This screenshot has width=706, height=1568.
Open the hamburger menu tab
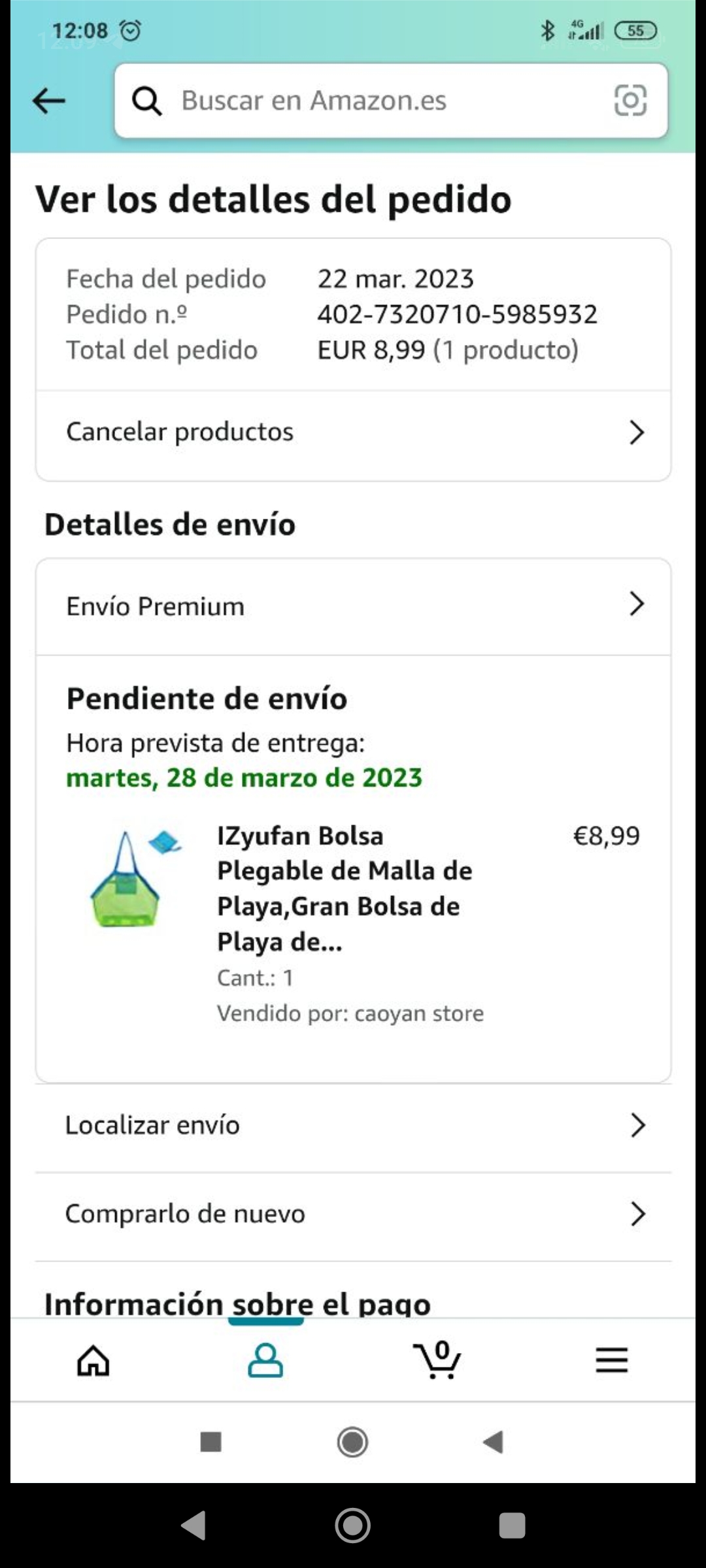611,1361
